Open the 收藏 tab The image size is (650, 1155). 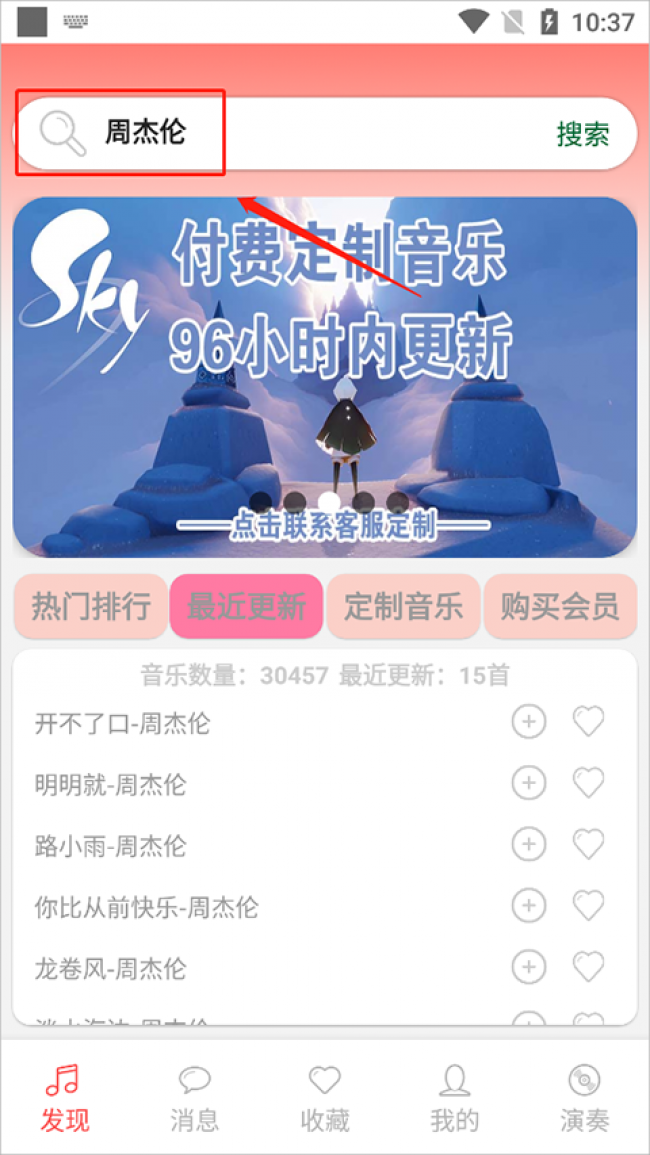coord(325,1097)
